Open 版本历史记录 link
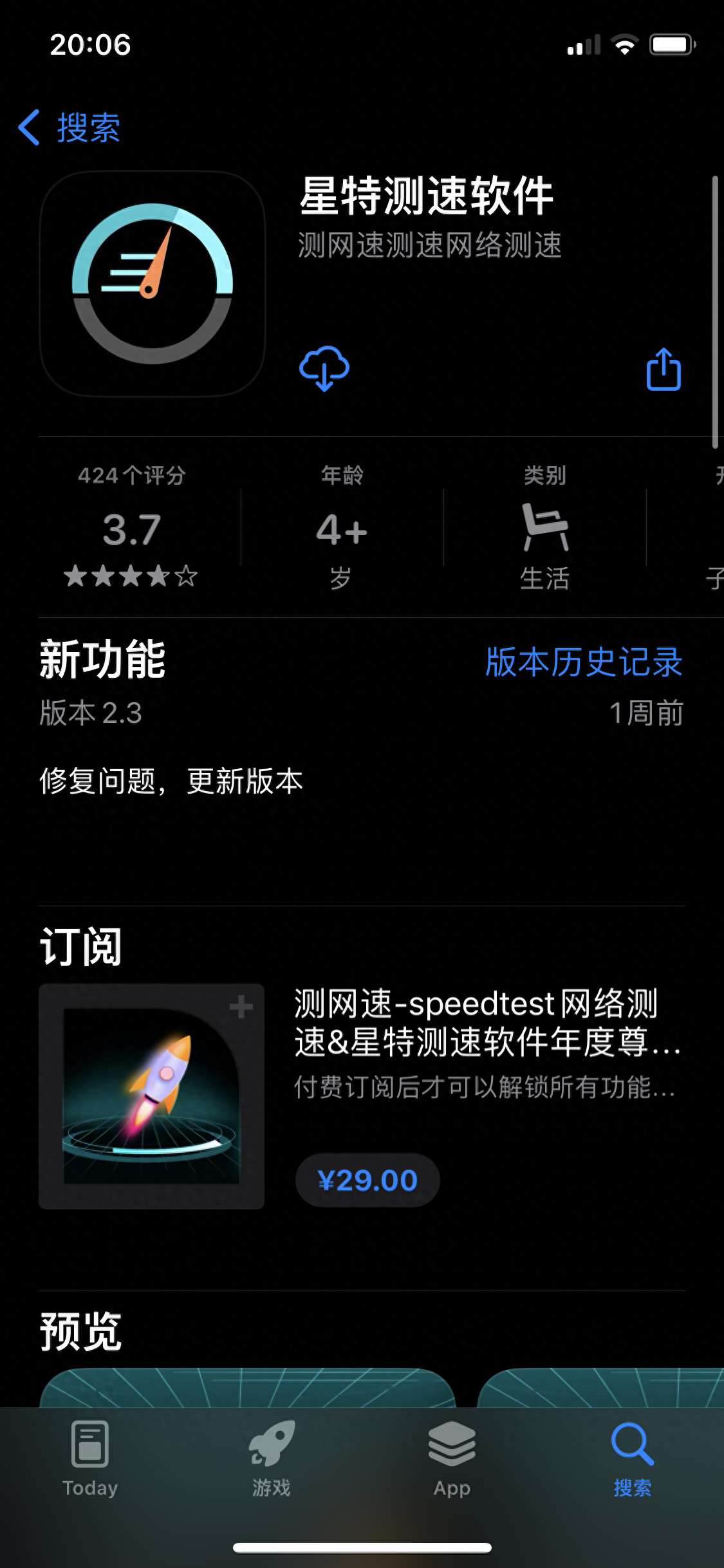The height and width of the screenshot is (1568, 724). (x=583, y=662)
